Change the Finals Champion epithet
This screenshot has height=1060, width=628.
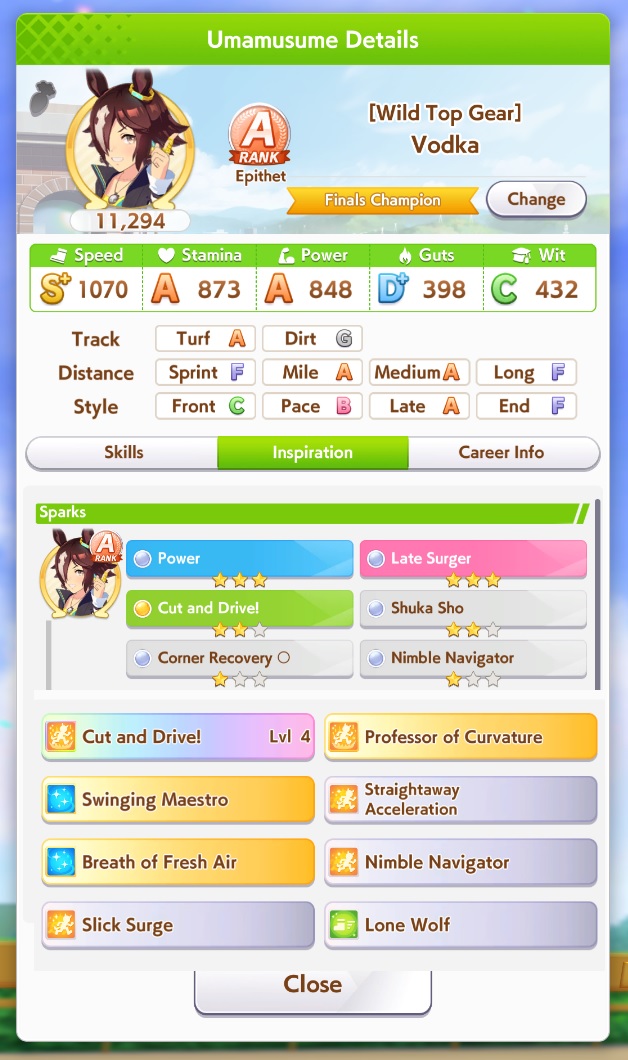pyautogui.click(x=535, y=199)
